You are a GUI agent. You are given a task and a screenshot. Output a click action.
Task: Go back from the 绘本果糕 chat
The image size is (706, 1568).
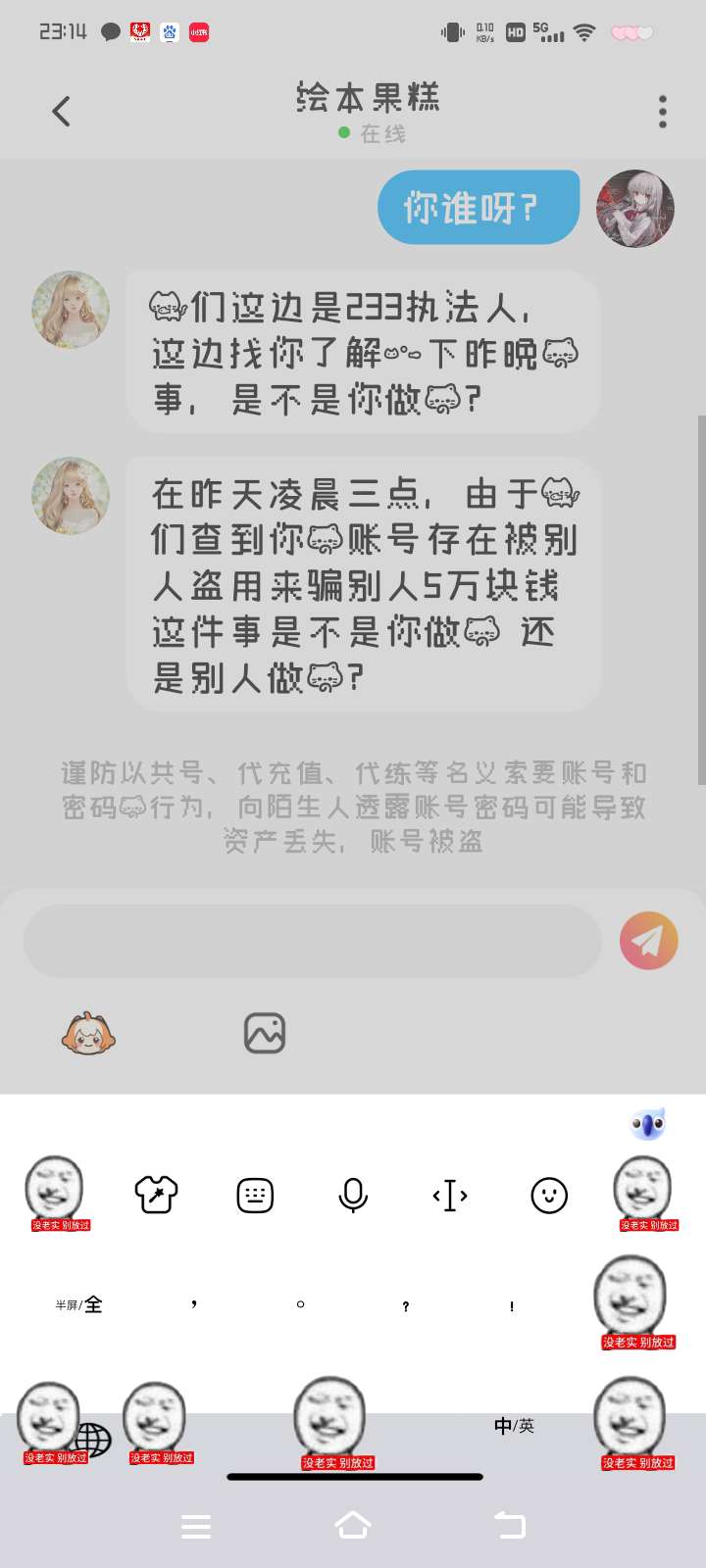click(x=61, y=112)
